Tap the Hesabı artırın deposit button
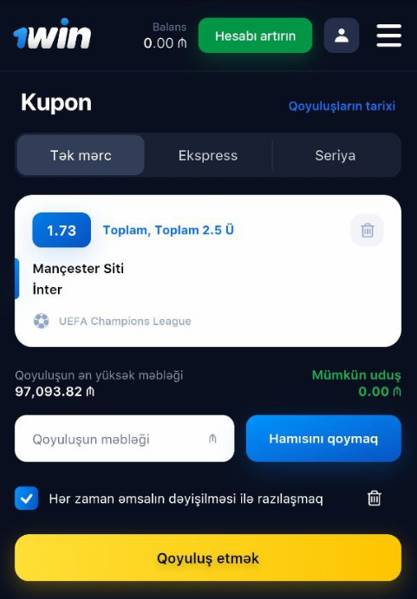Image resolution: width=417 pixels, height=599 pixels. click(x=255, y=36)
